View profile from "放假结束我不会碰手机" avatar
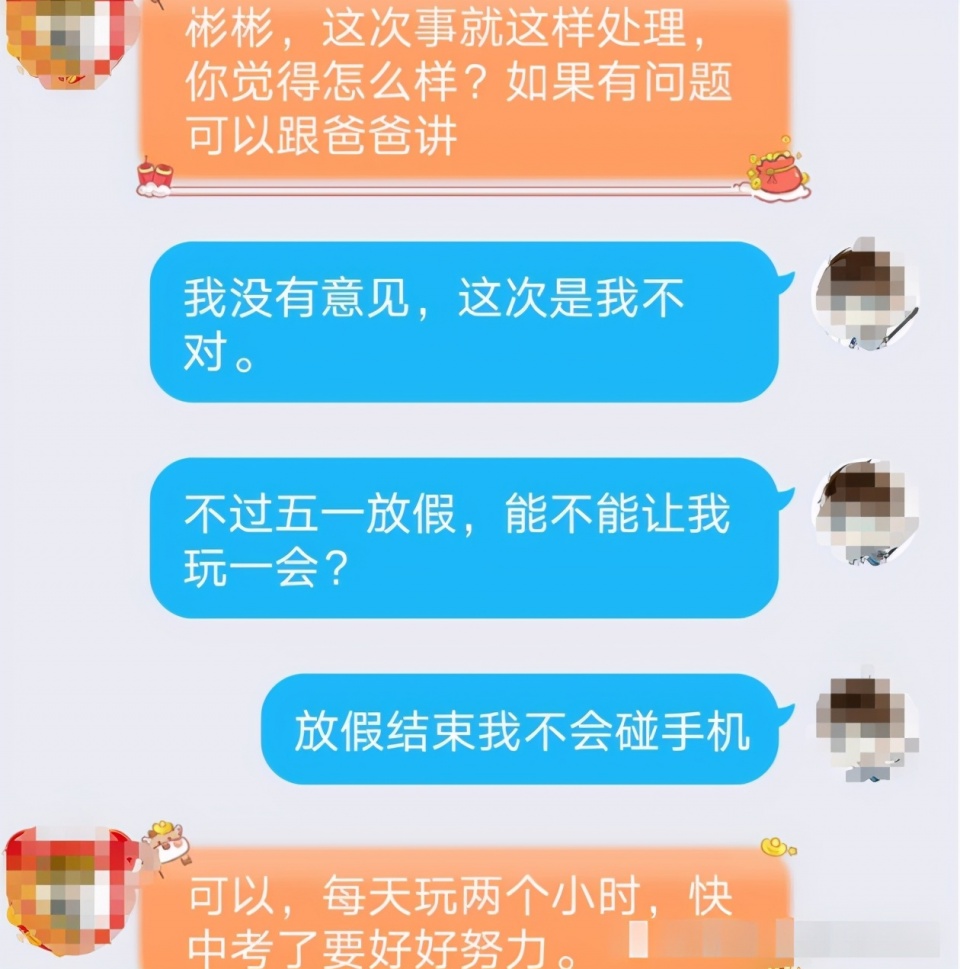The height and width of the screenshot is (969, 960). [866, 728]
